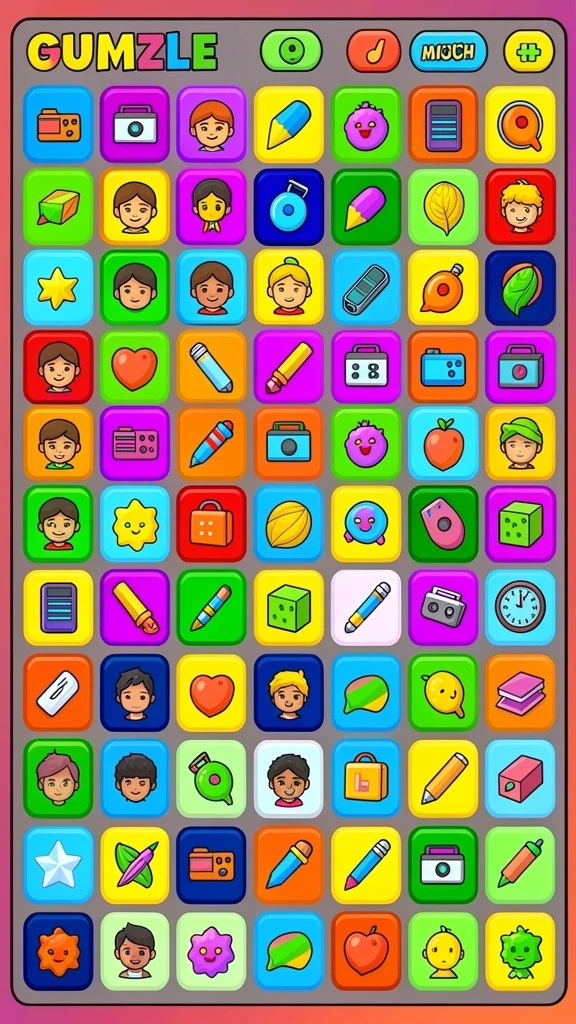Select the clock tile
This screenshot has width=576, height=1024.
click(520, 607)
